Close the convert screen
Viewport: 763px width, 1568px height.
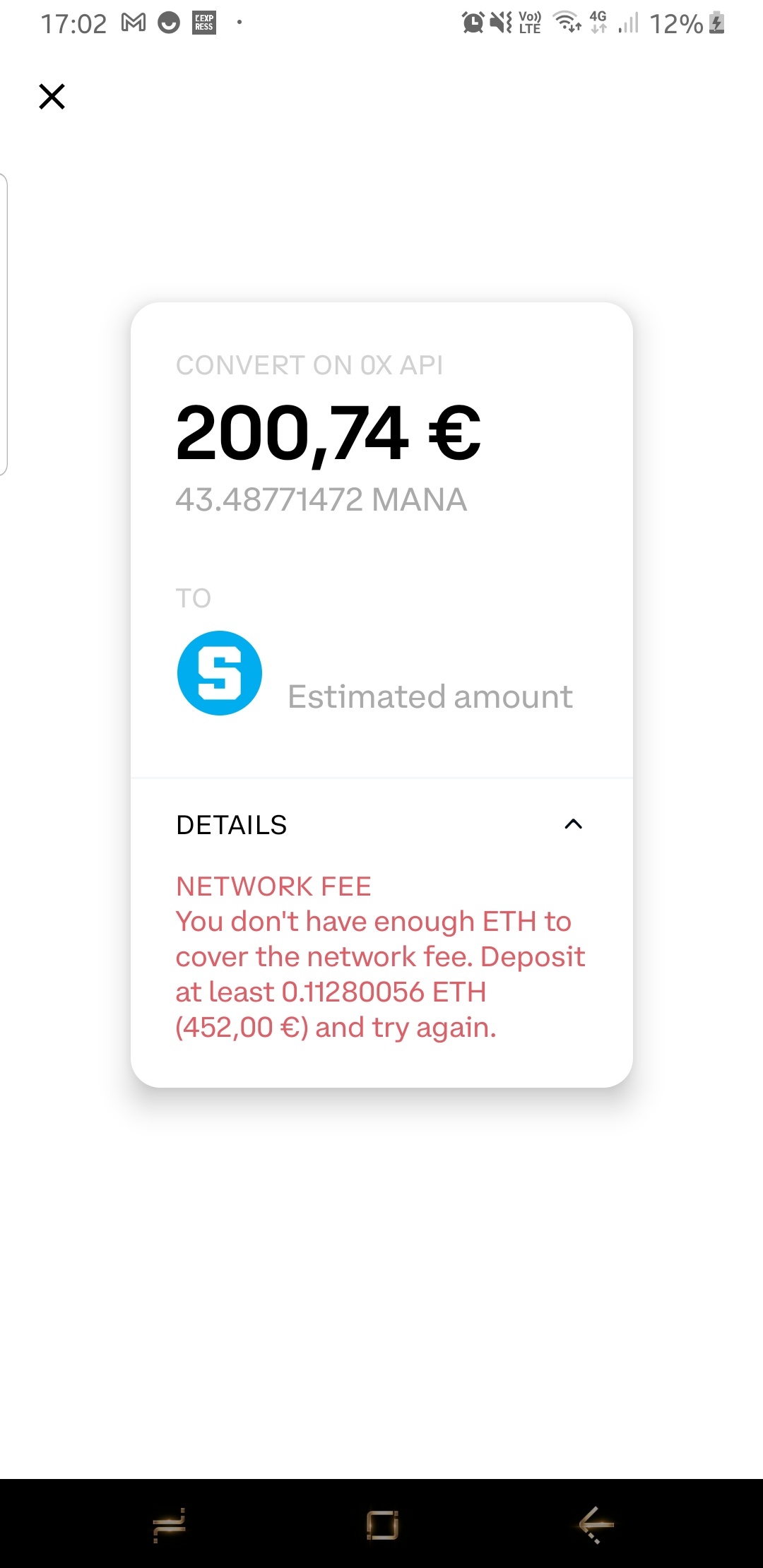pyautogui.click(x=52, y=97)
